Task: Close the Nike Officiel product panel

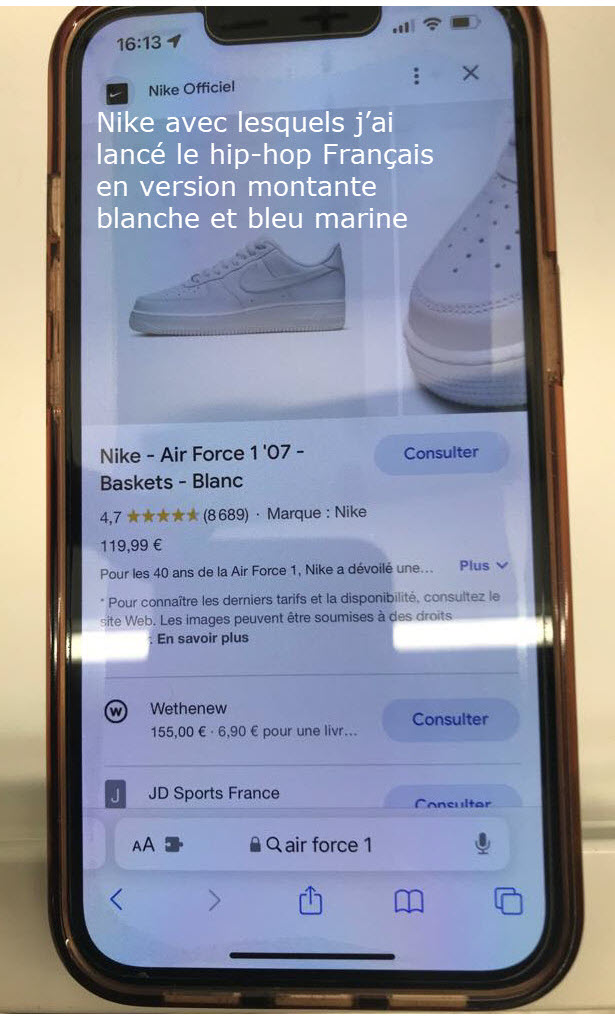Action: (x=470, y=73)
